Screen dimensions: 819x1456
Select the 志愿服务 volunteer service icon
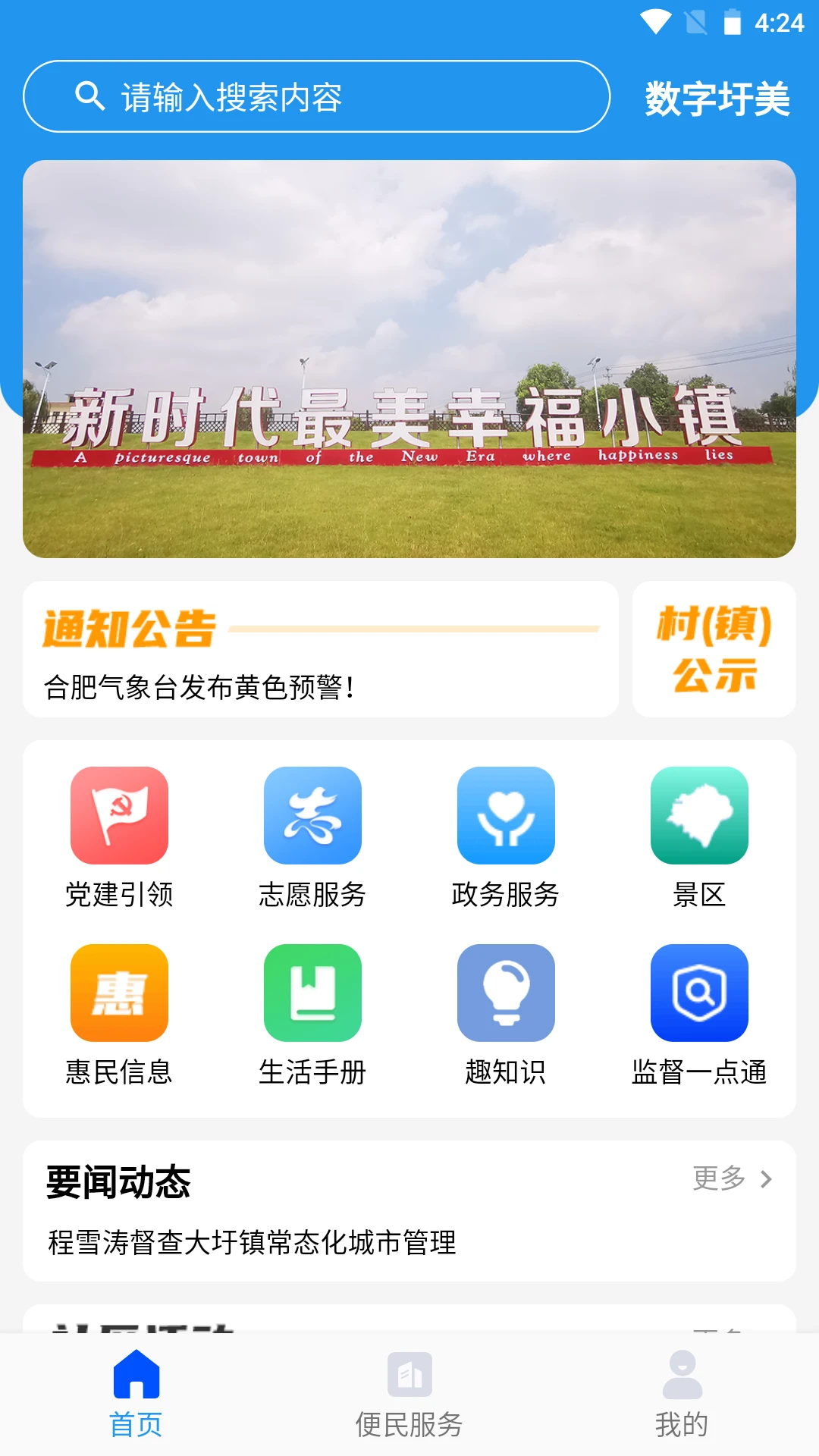(x=312, y=814)
